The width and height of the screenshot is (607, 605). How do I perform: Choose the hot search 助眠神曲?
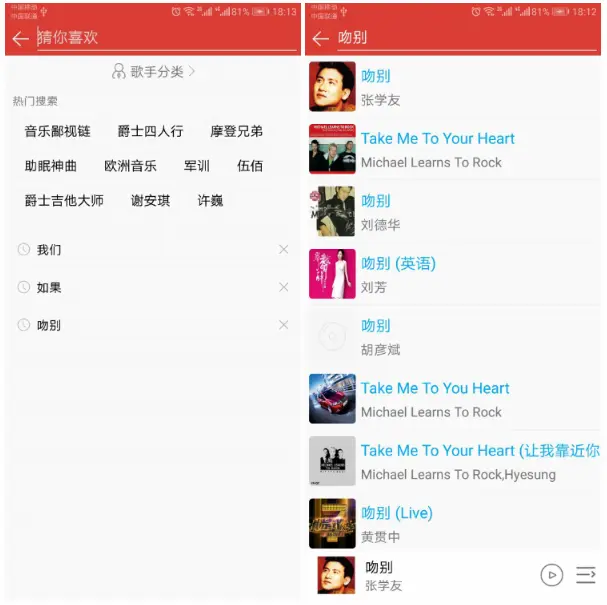[50, 166]
